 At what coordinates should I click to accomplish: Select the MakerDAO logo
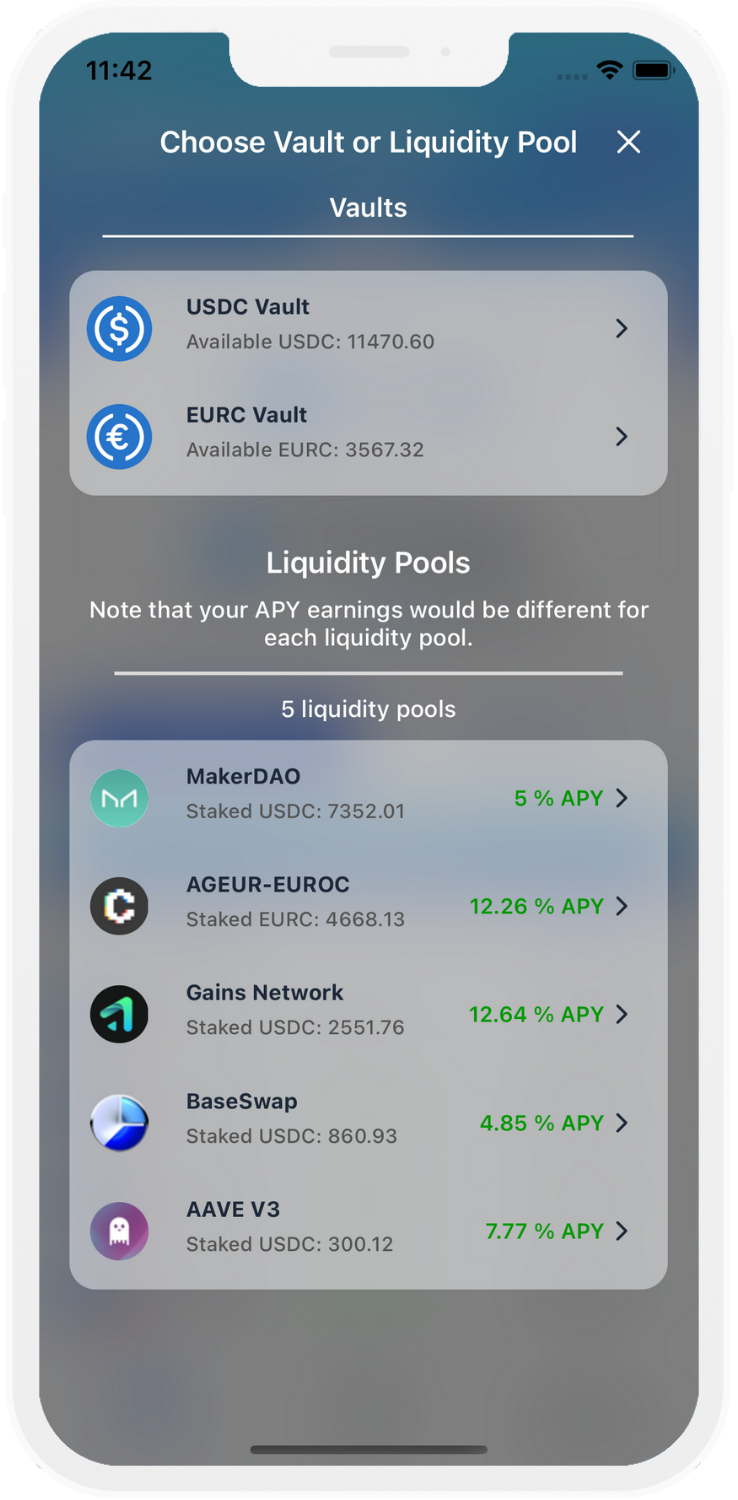(x=119, y=797)
